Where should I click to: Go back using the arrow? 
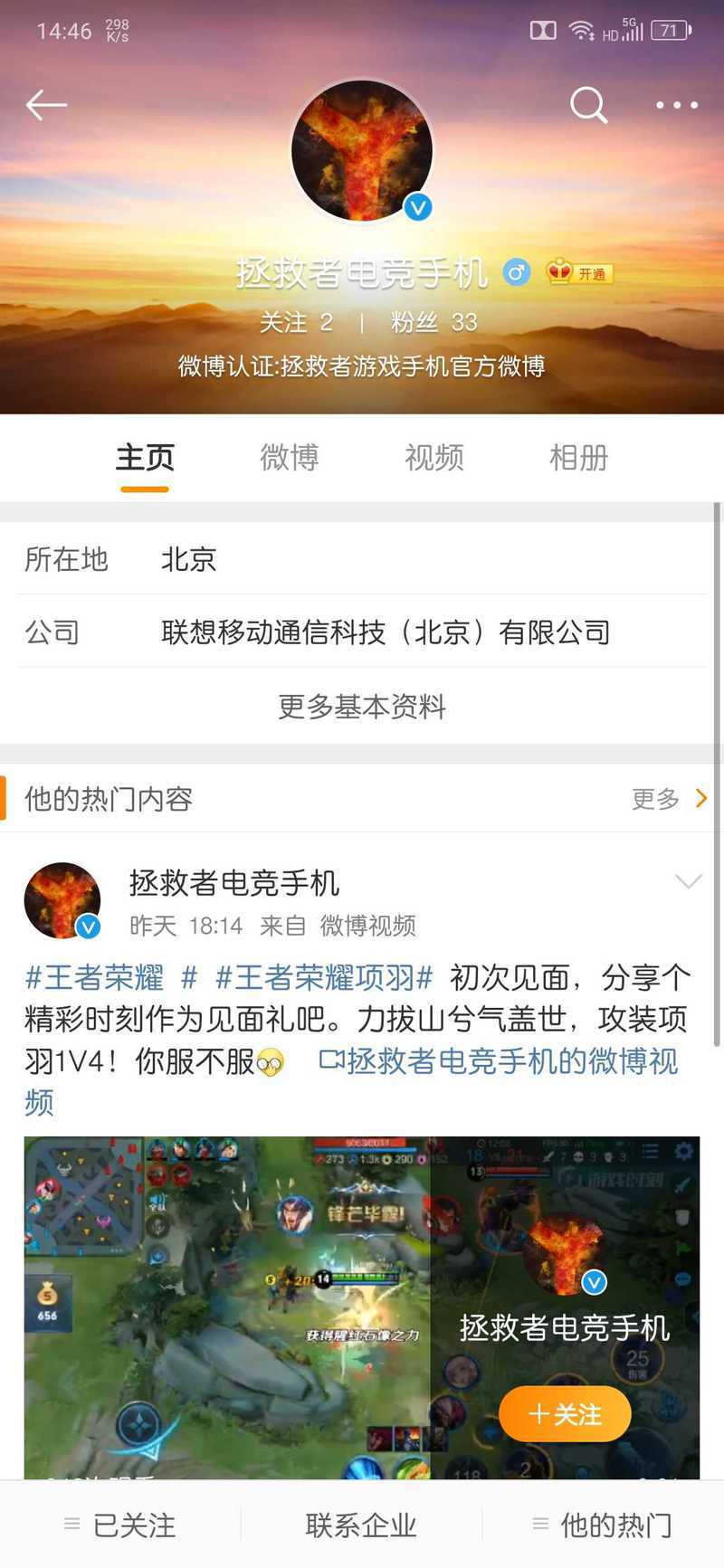[46, 105]
